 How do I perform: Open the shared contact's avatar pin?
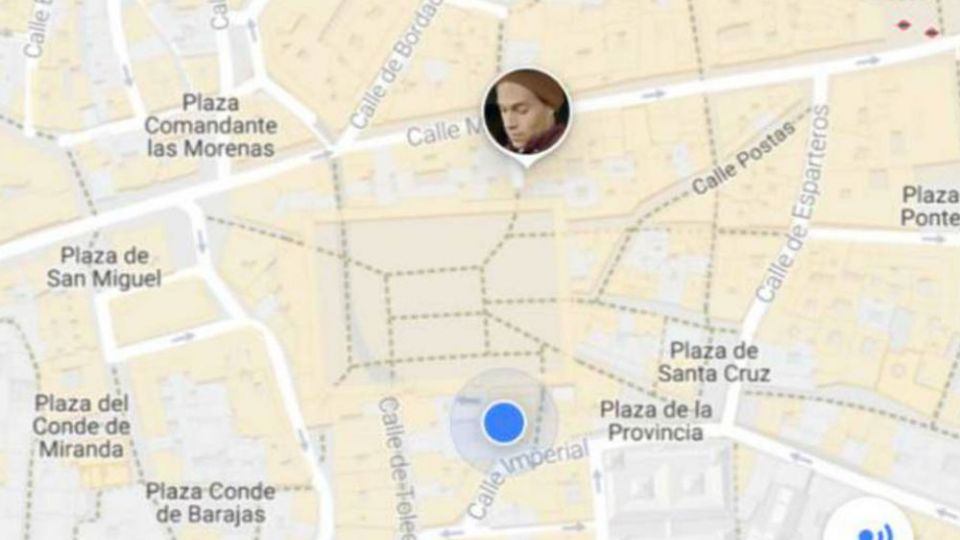coord(526,111)
